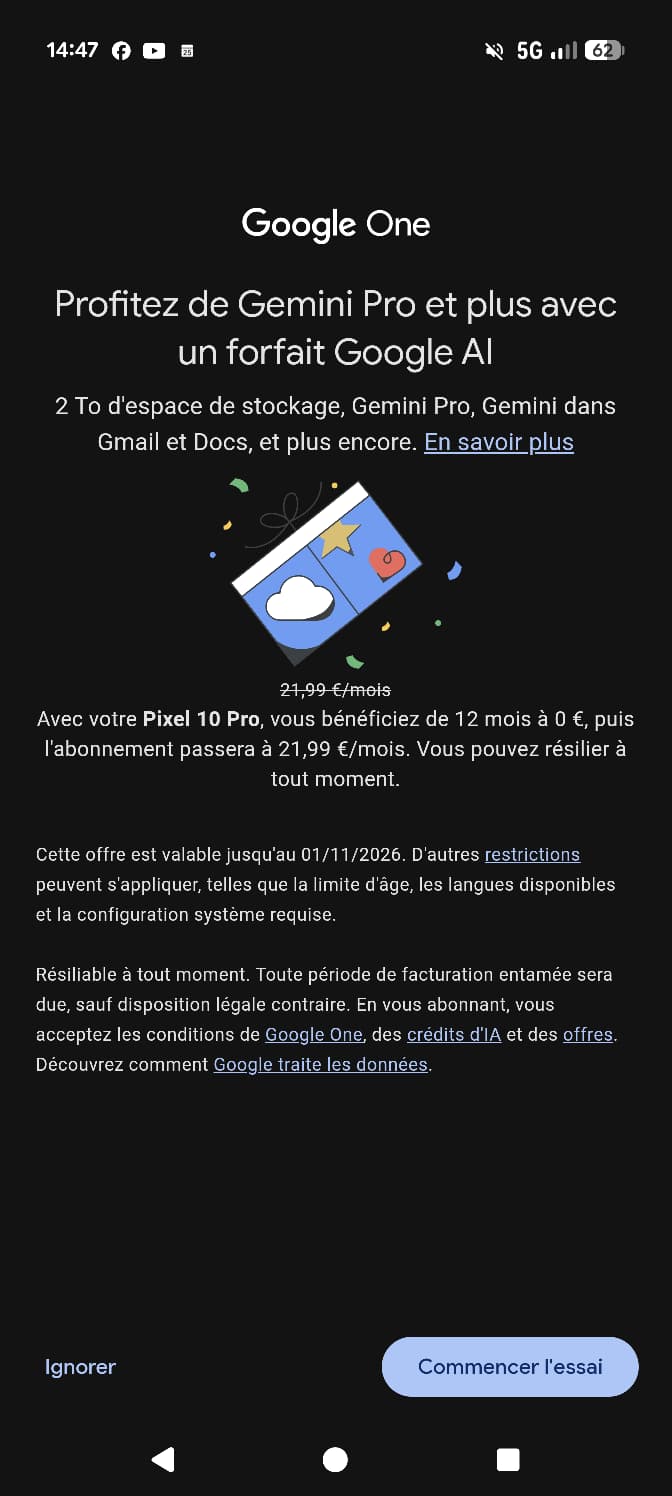Screen dimensions: 672x1496
Task: Return to the home screen
Action: [335, 1460]
